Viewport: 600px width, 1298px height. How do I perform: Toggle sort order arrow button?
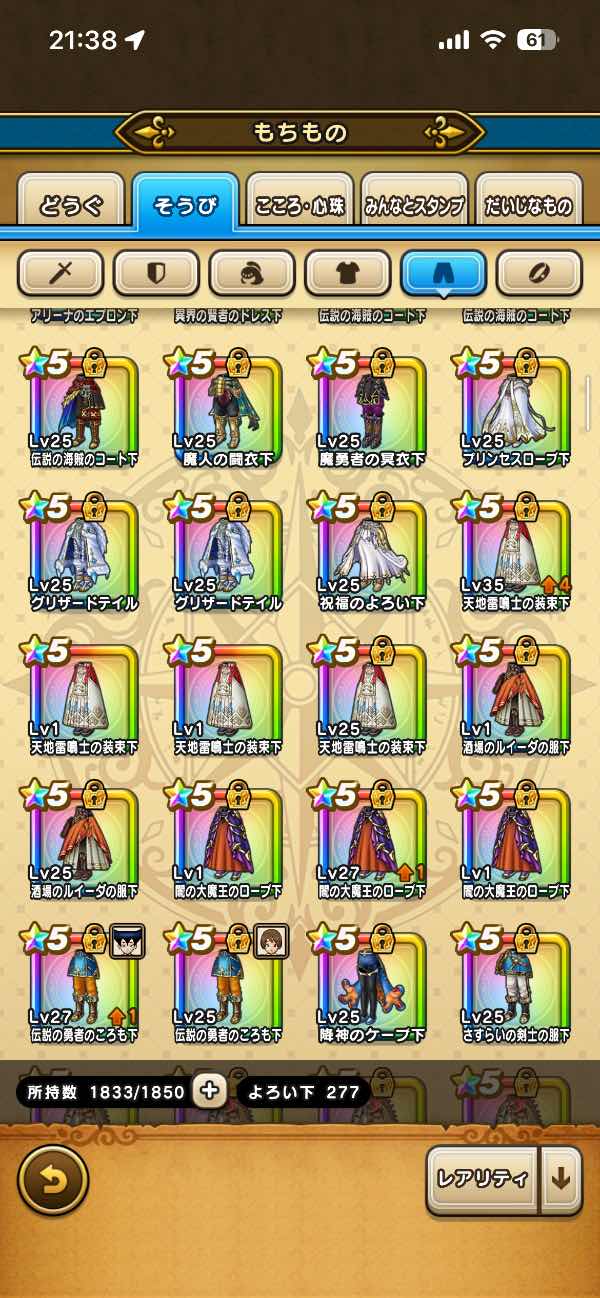point(561,1180)
